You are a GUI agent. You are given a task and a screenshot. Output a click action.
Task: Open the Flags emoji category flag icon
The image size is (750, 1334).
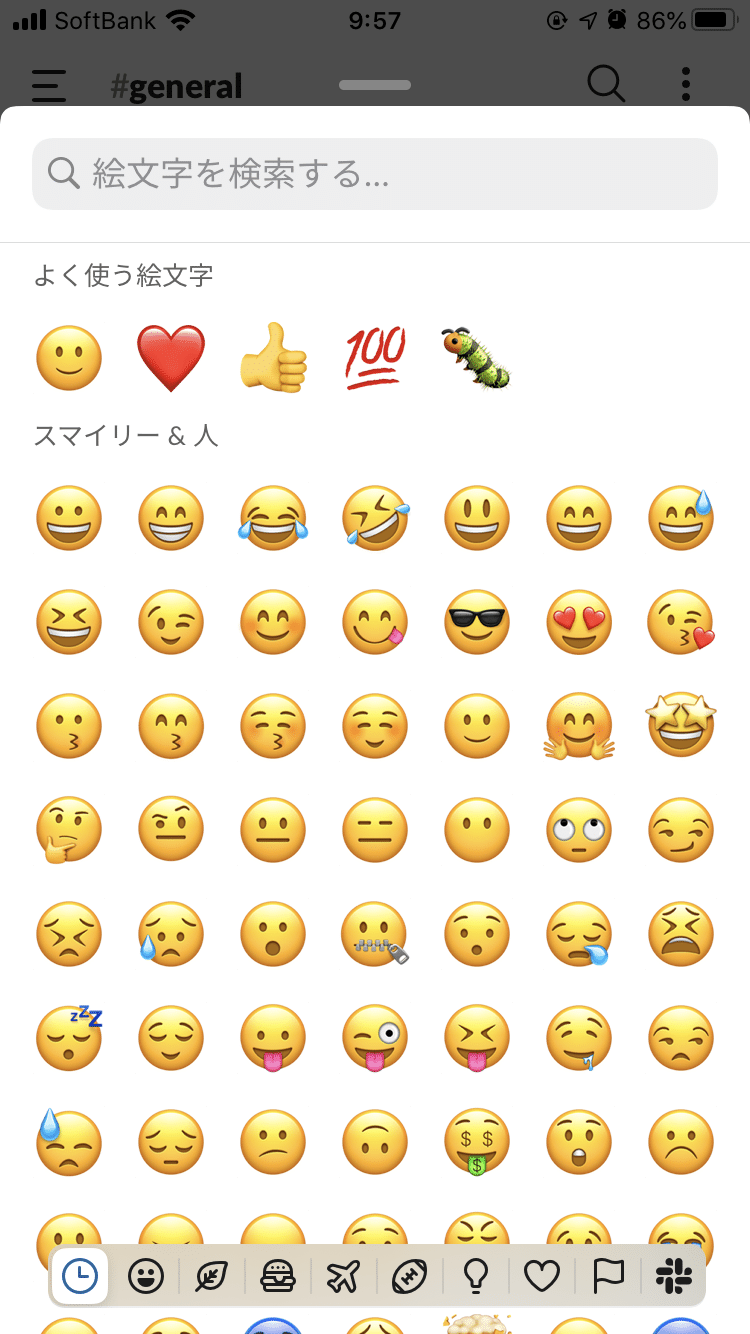(608, 1275)
